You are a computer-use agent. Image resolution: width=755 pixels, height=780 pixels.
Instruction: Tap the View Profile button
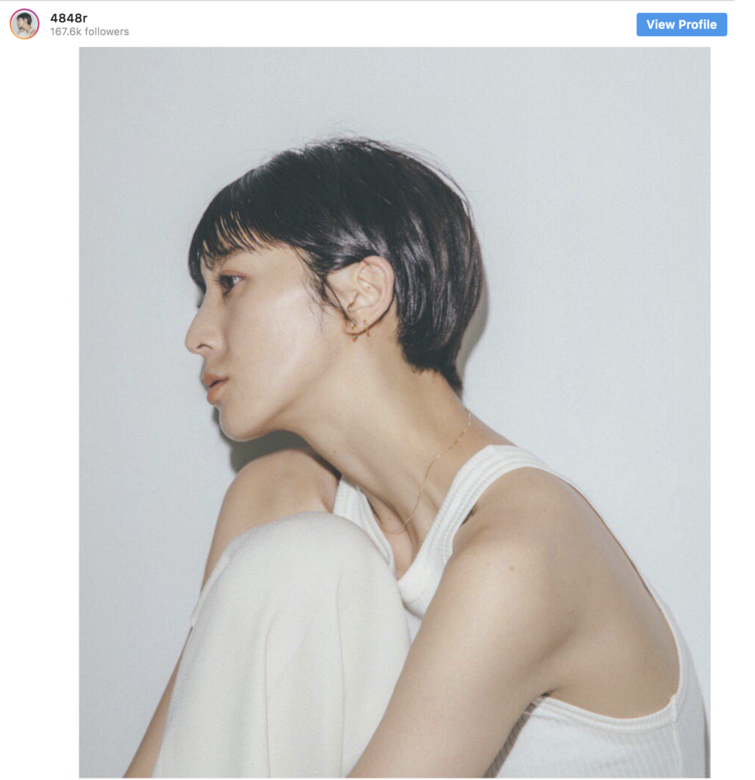[x=681, y=24]
